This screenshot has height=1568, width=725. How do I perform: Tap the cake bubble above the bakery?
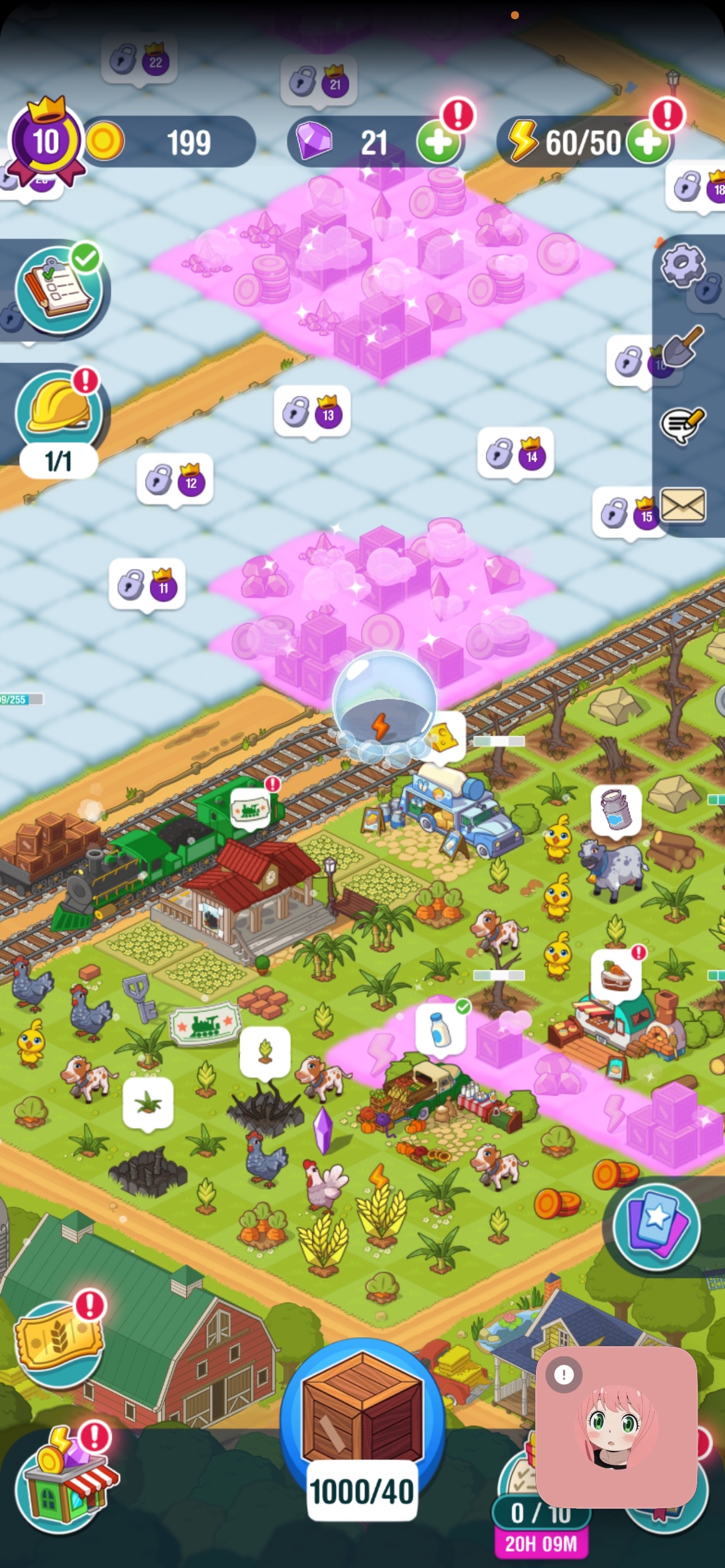click(615, 973)
